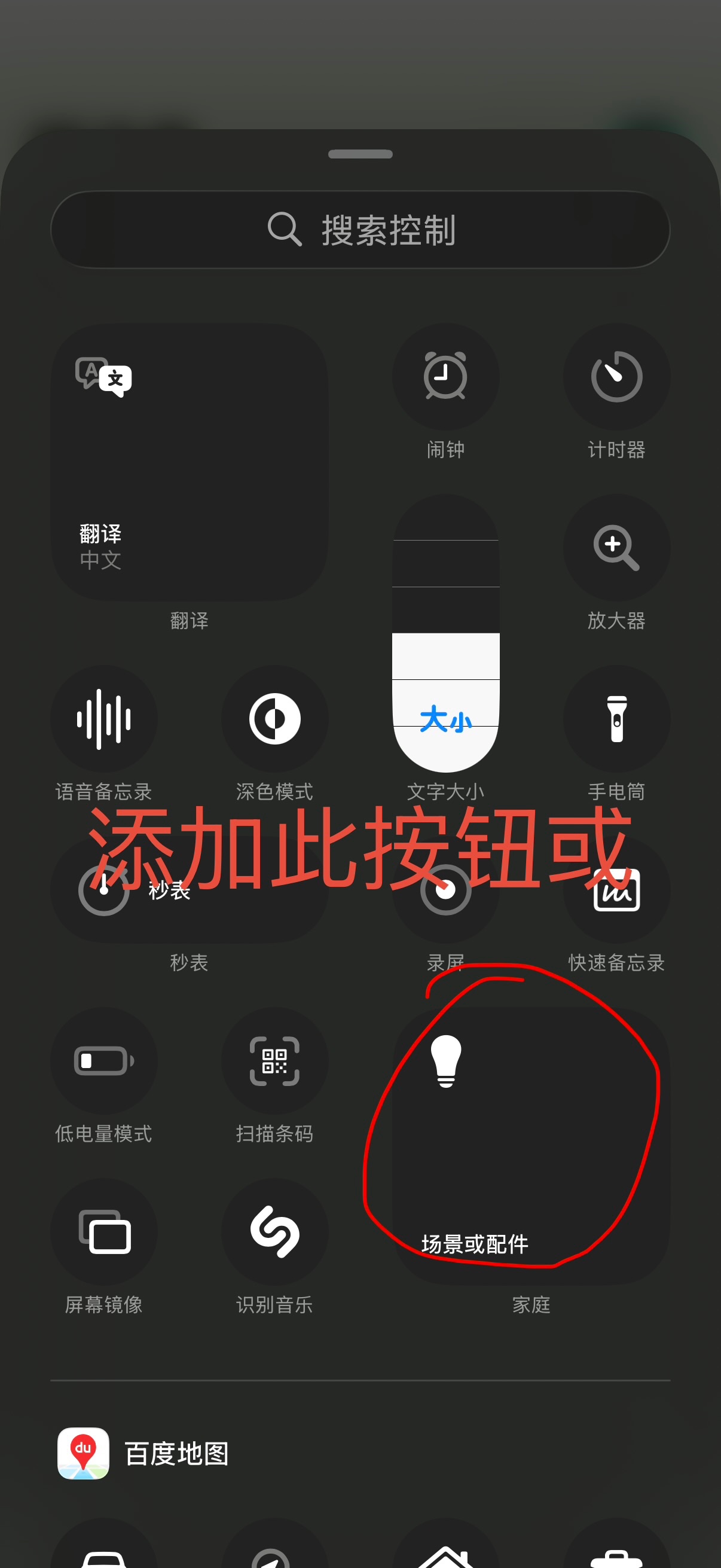Image resolution: width=721 pixels, height=1568 pixels.
Task: Add the 屏幕镜像 screen mirroring control
Action: pyautogui.click(x=103, y=1232)
